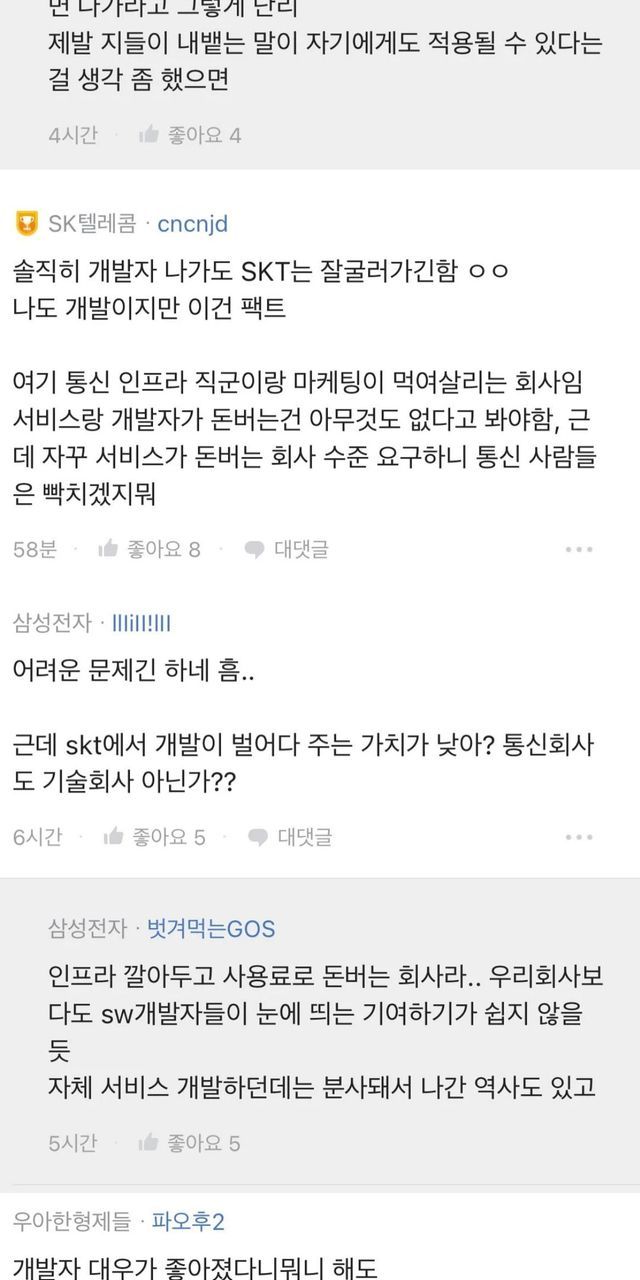
Task: Reply to cncnjd's comment via 대댓글
Action: (x=287, y=549)
